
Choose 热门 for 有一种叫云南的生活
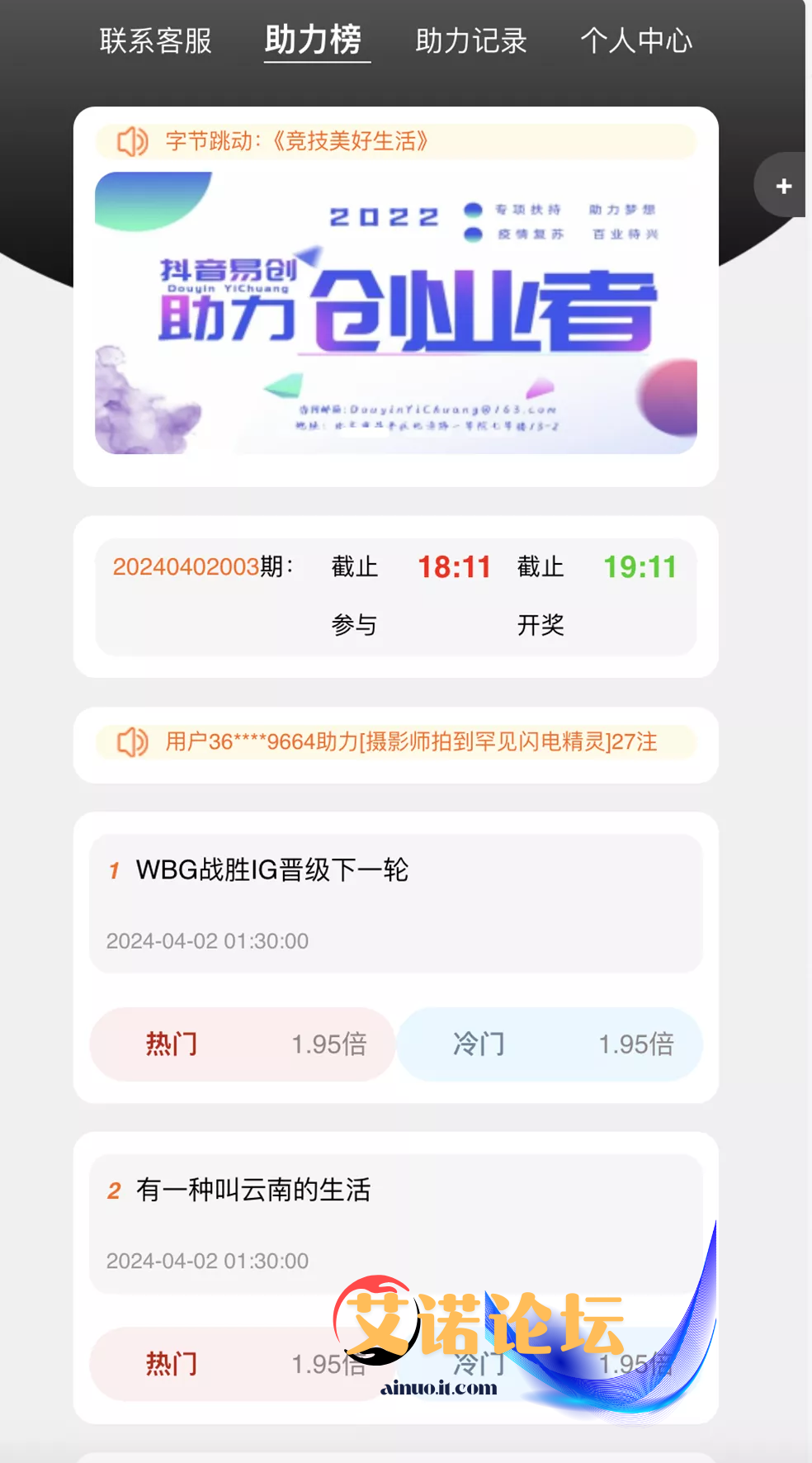pos(242,1364)
